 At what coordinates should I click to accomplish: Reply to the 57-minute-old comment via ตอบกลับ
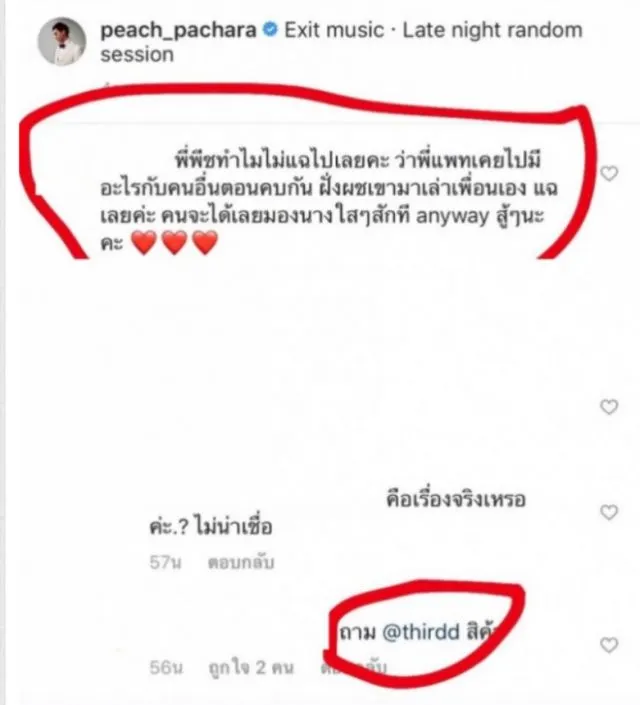click(244, 563)
